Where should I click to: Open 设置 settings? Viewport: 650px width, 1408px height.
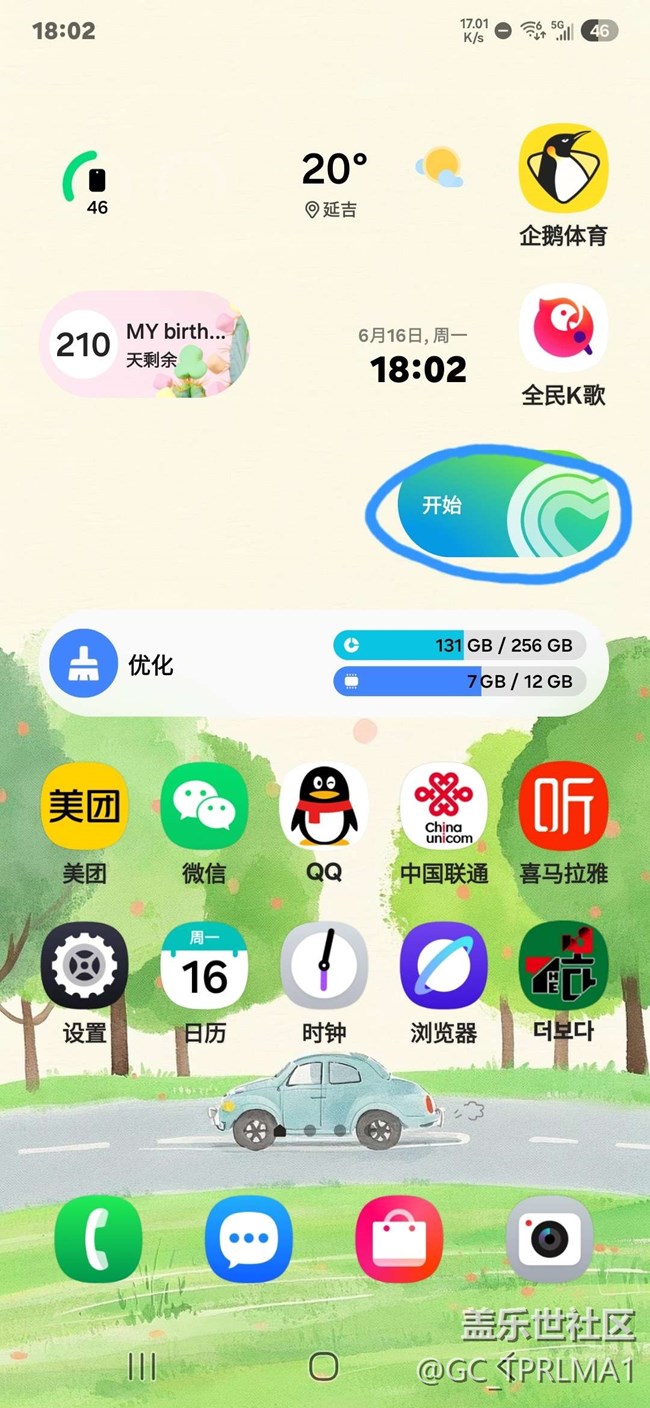[x=84, y=966]
